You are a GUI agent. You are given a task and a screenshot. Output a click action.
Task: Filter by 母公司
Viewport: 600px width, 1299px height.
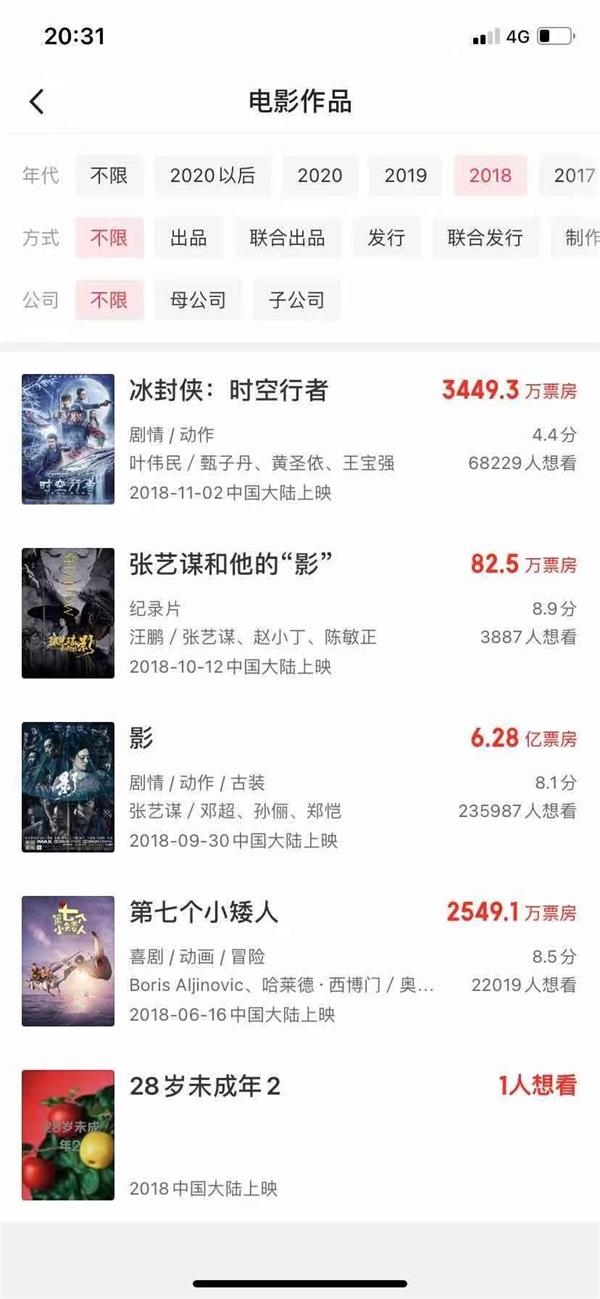[198, 300]
